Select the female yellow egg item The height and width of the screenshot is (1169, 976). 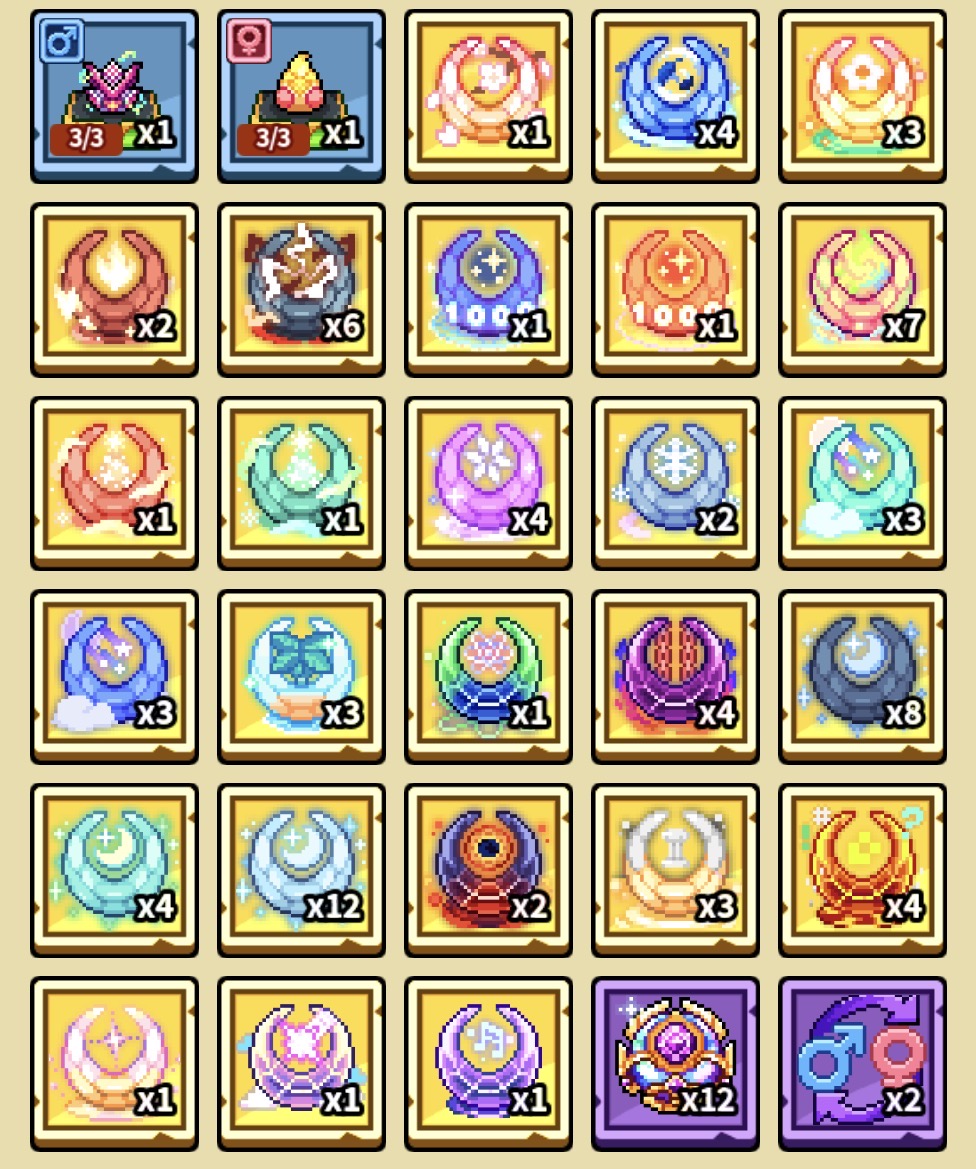click(x=301, y=96)
